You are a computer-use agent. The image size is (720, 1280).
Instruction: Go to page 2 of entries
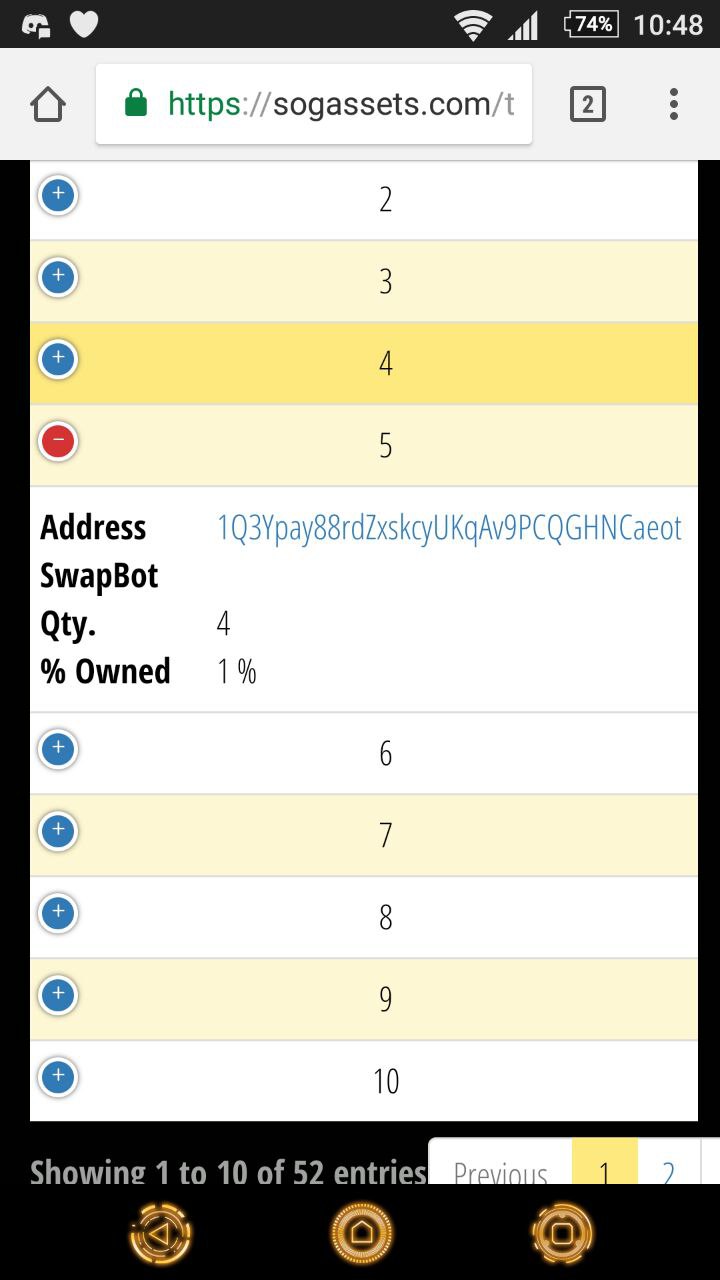[x=668, y=1163]
